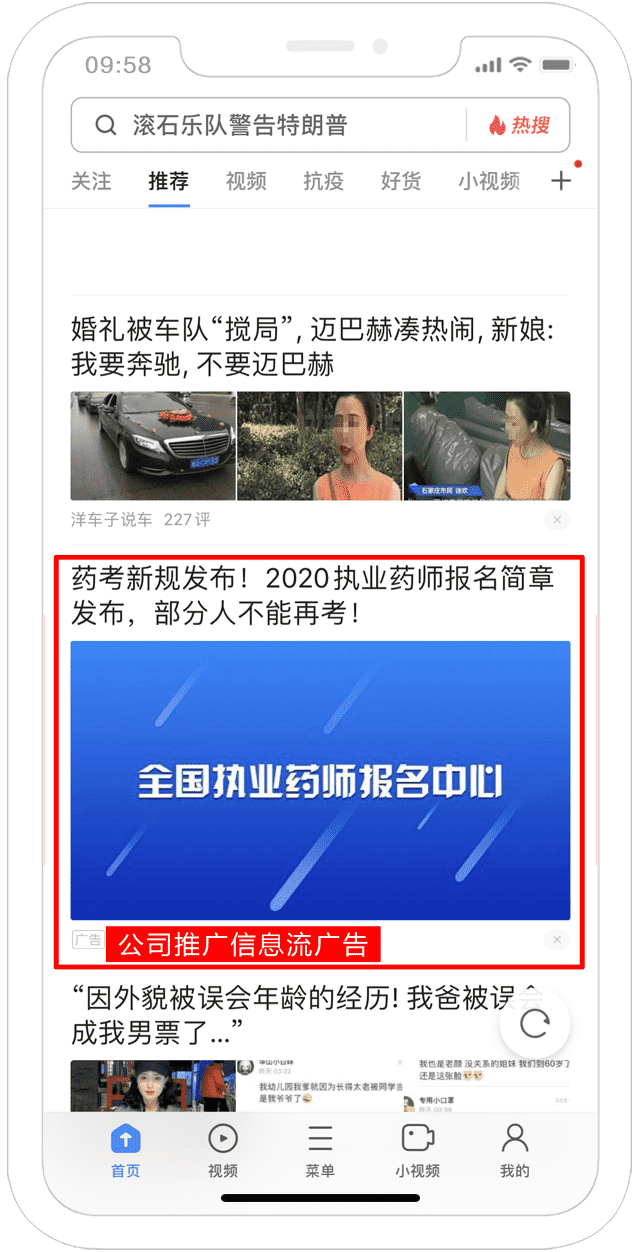Switch to the 小视频 top tab
This screenshot has height=1252, width=640.
click(489, 181)
